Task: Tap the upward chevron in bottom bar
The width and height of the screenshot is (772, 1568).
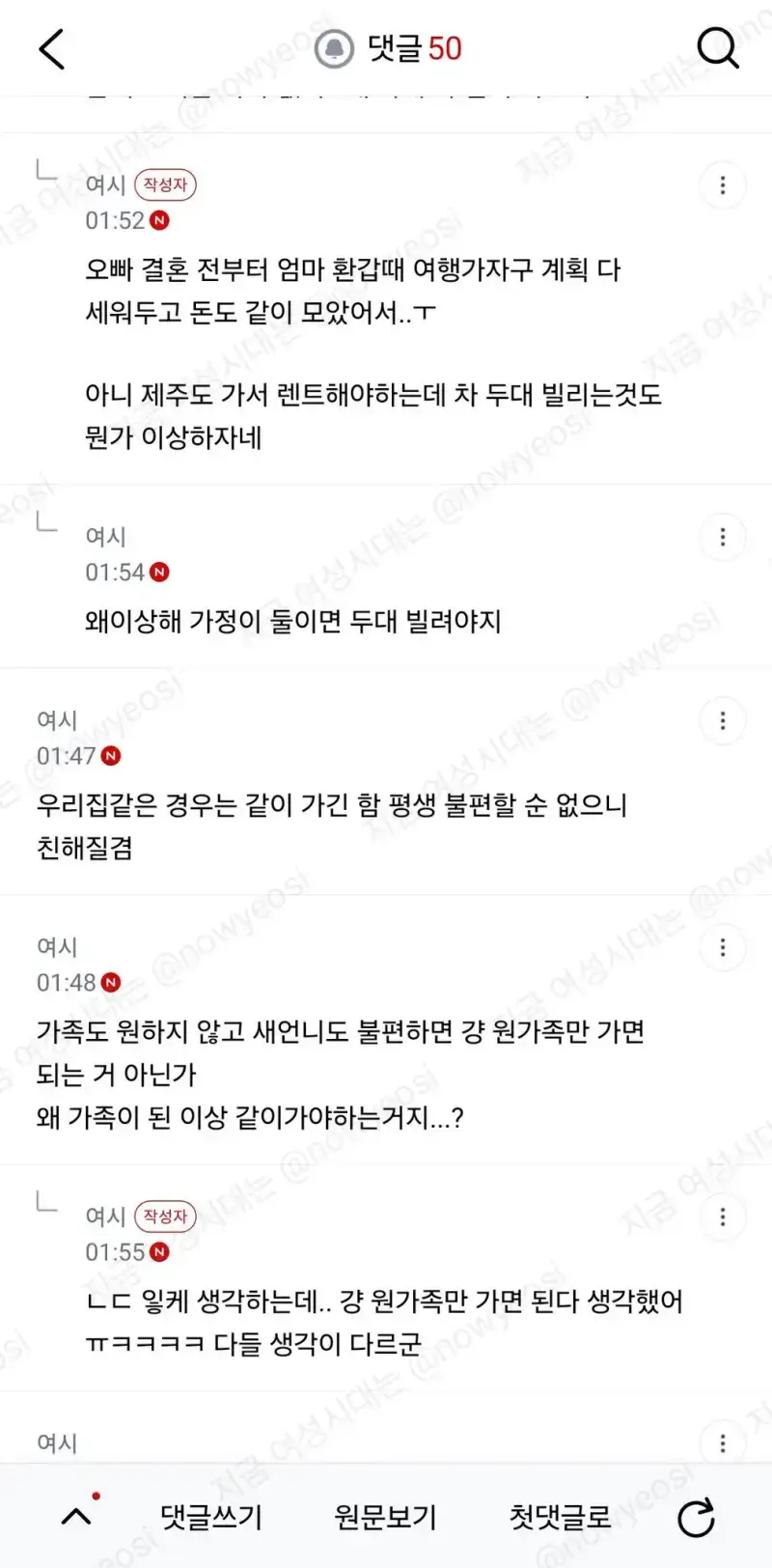Action: point(77,1516)
